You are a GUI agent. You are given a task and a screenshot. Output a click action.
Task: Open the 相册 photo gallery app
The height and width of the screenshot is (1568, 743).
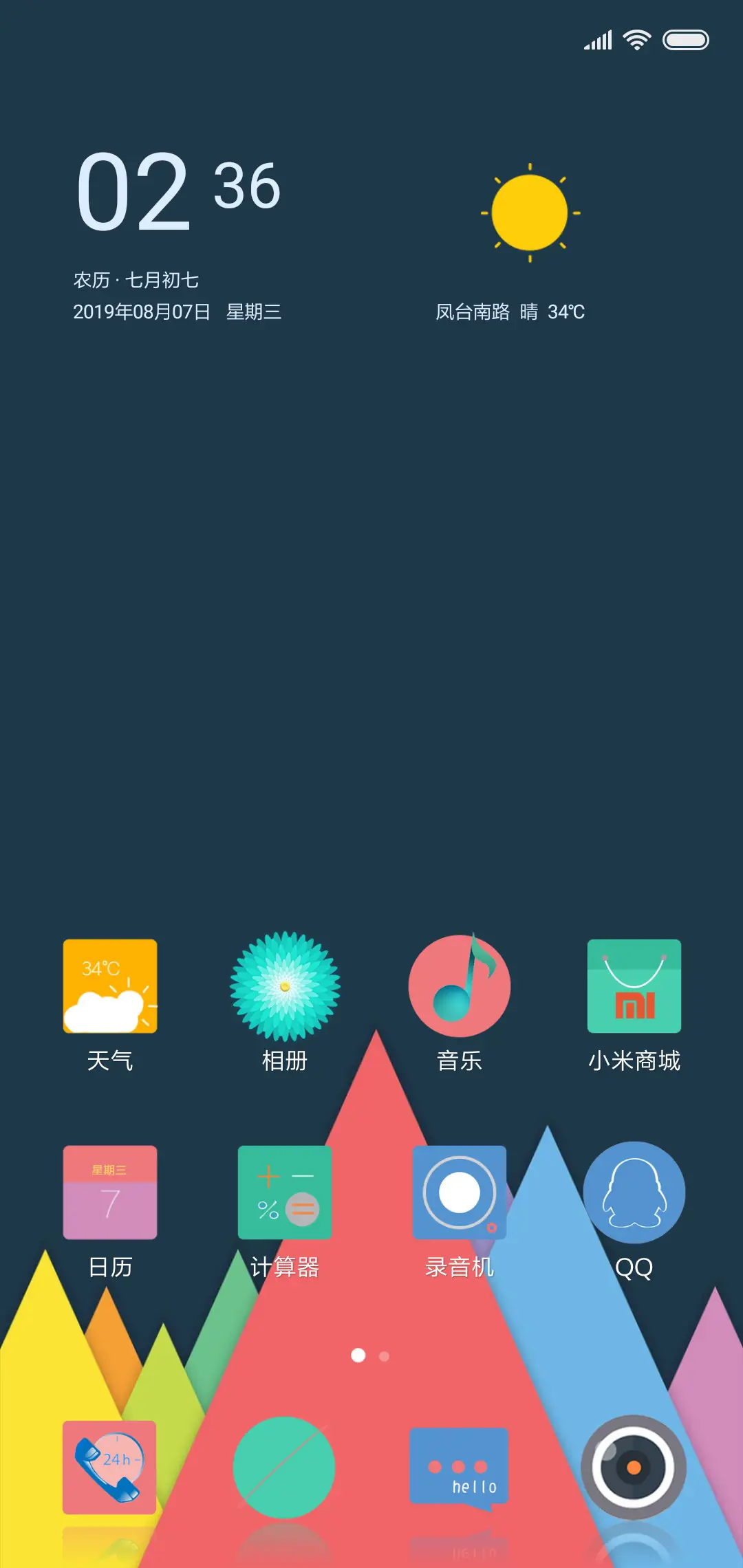[x=285, y=988]
